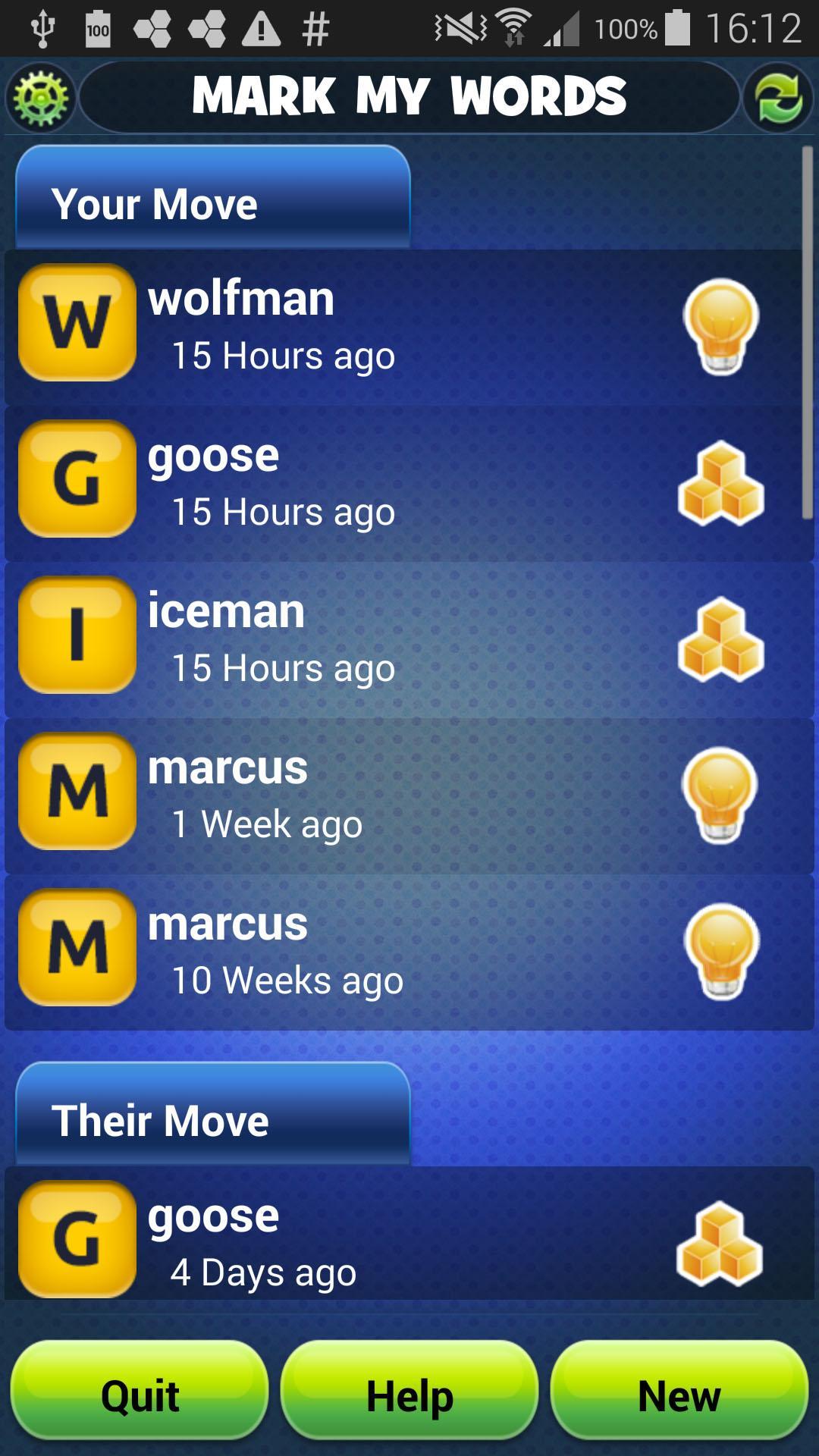Open the settings gear icon

click(41, 99)
